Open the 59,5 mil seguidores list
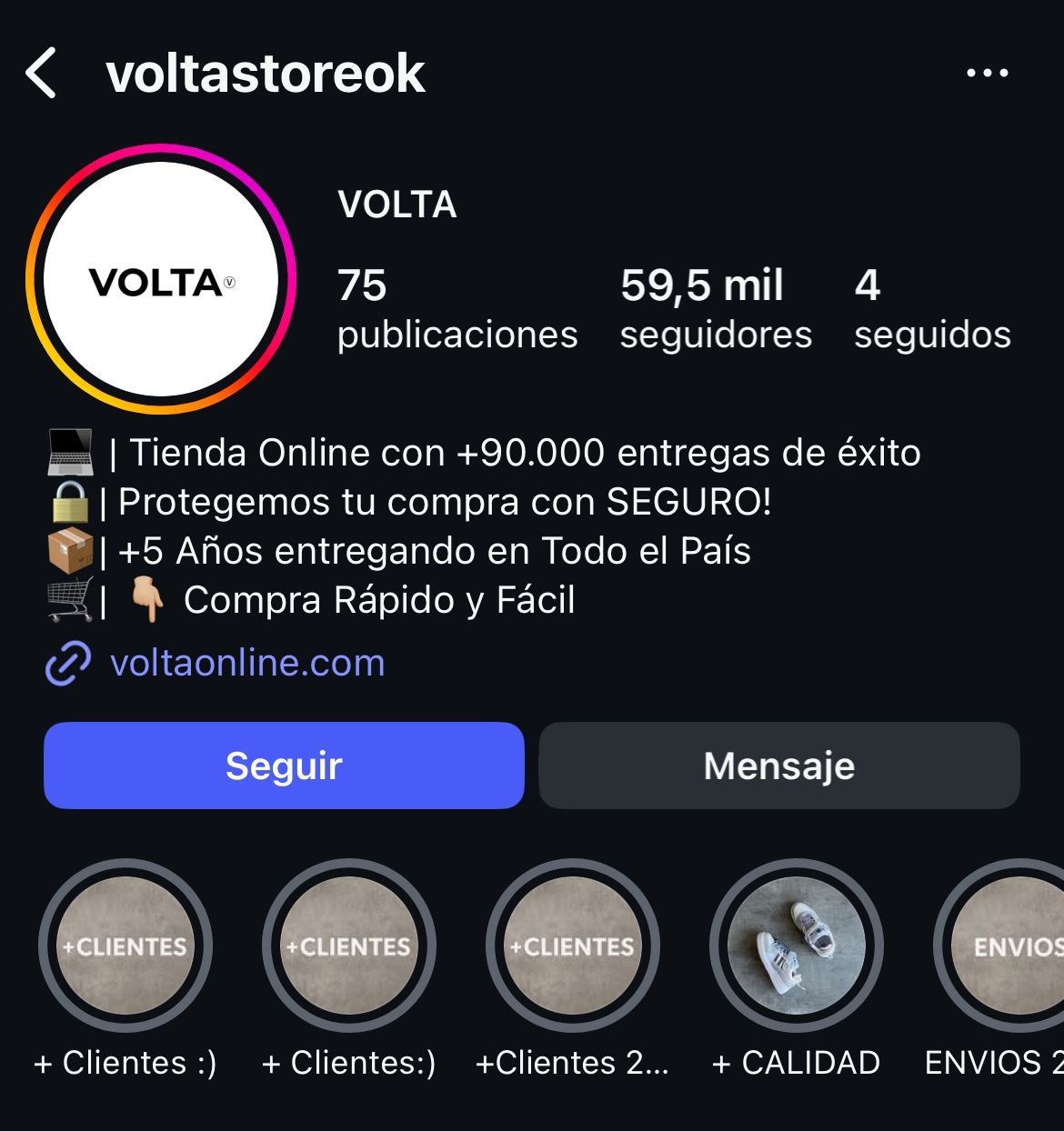1064x1131 pixels. (716, 309)
